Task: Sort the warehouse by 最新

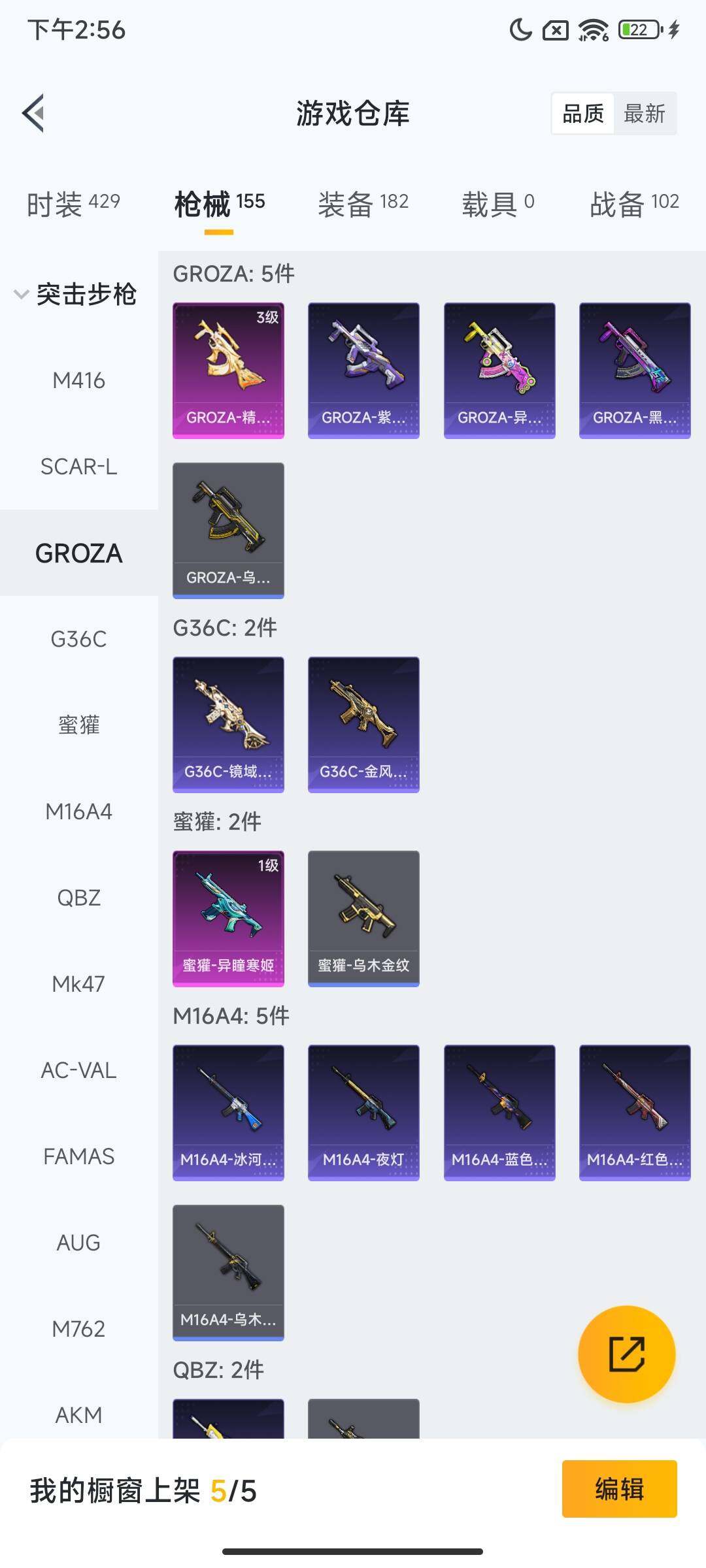Action: (x=644, y=114)
